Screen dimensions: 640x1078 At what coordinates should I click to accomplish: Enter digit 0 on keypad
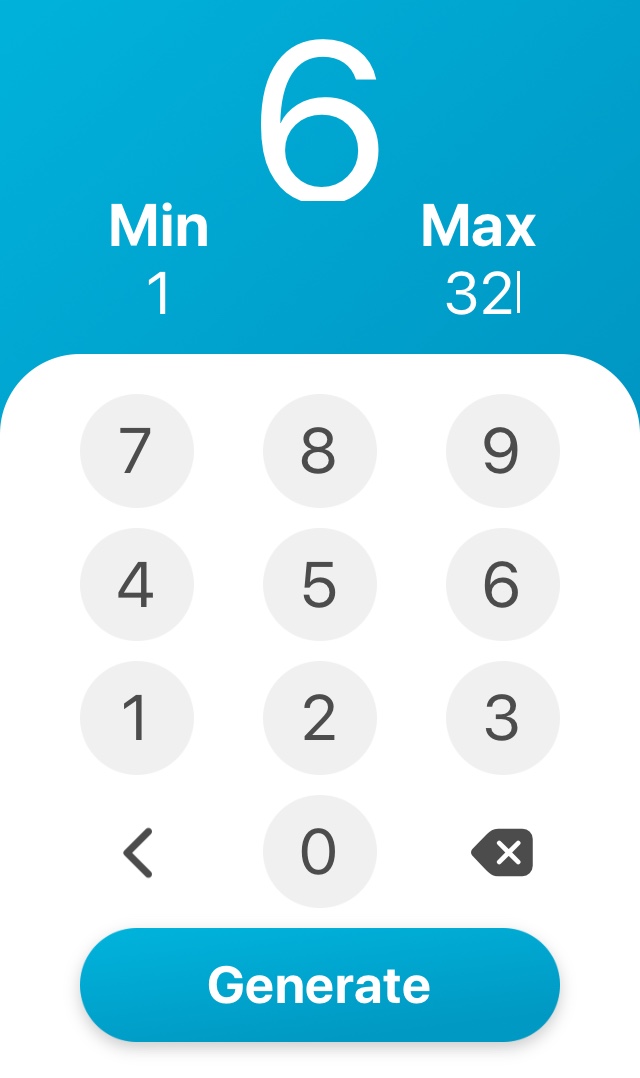click(x=319, y=852)
